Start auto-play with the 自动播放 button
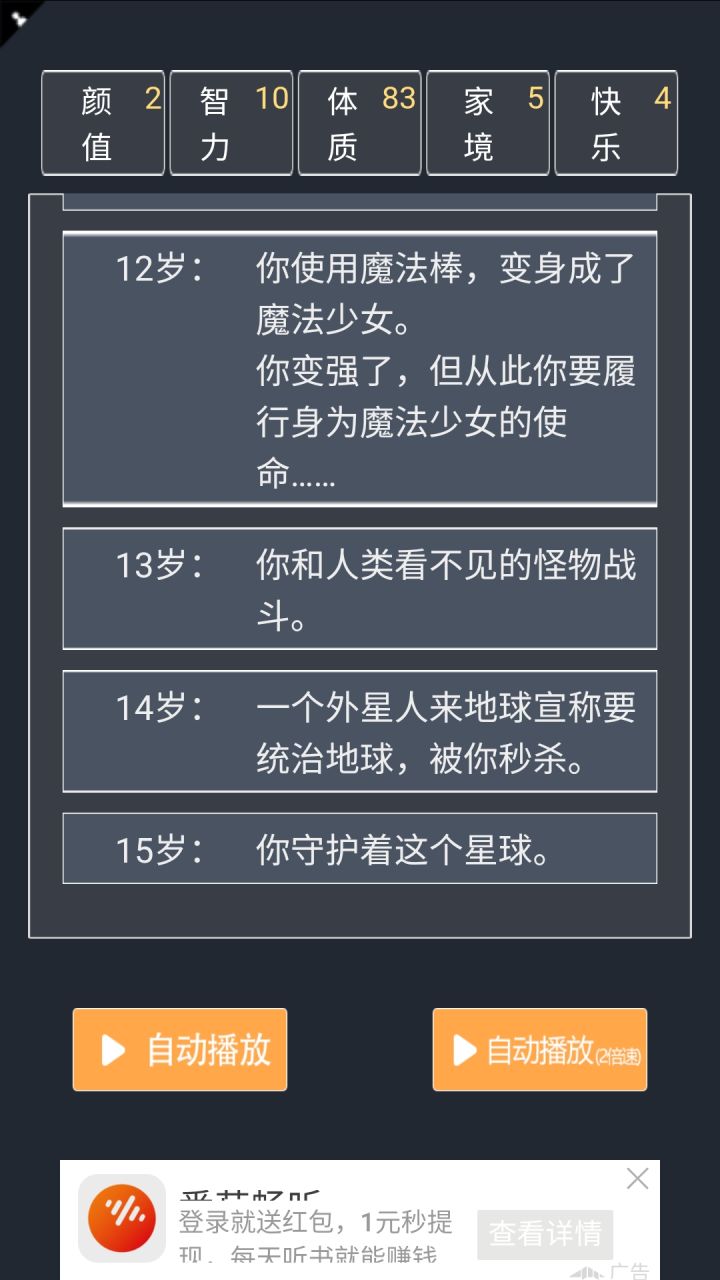Screen dimensions: 720x1280 click(180, 1049)
